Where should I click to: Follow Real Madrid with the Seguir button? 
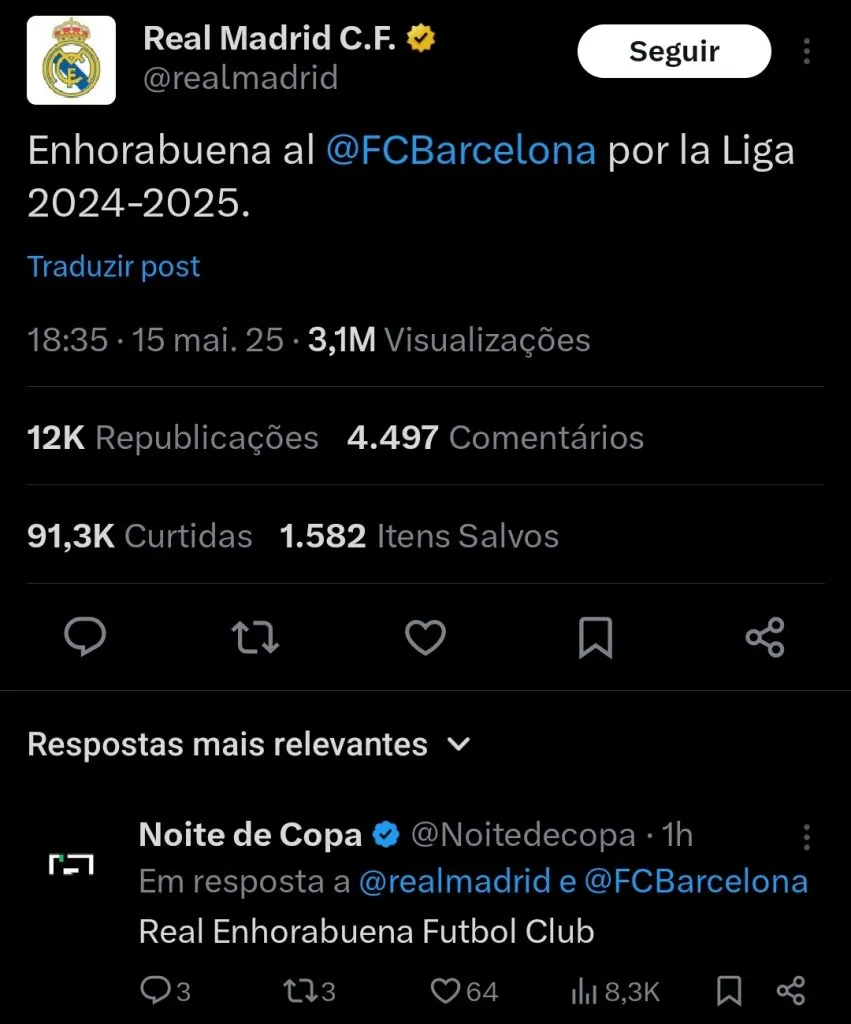[x=673, y=50]
